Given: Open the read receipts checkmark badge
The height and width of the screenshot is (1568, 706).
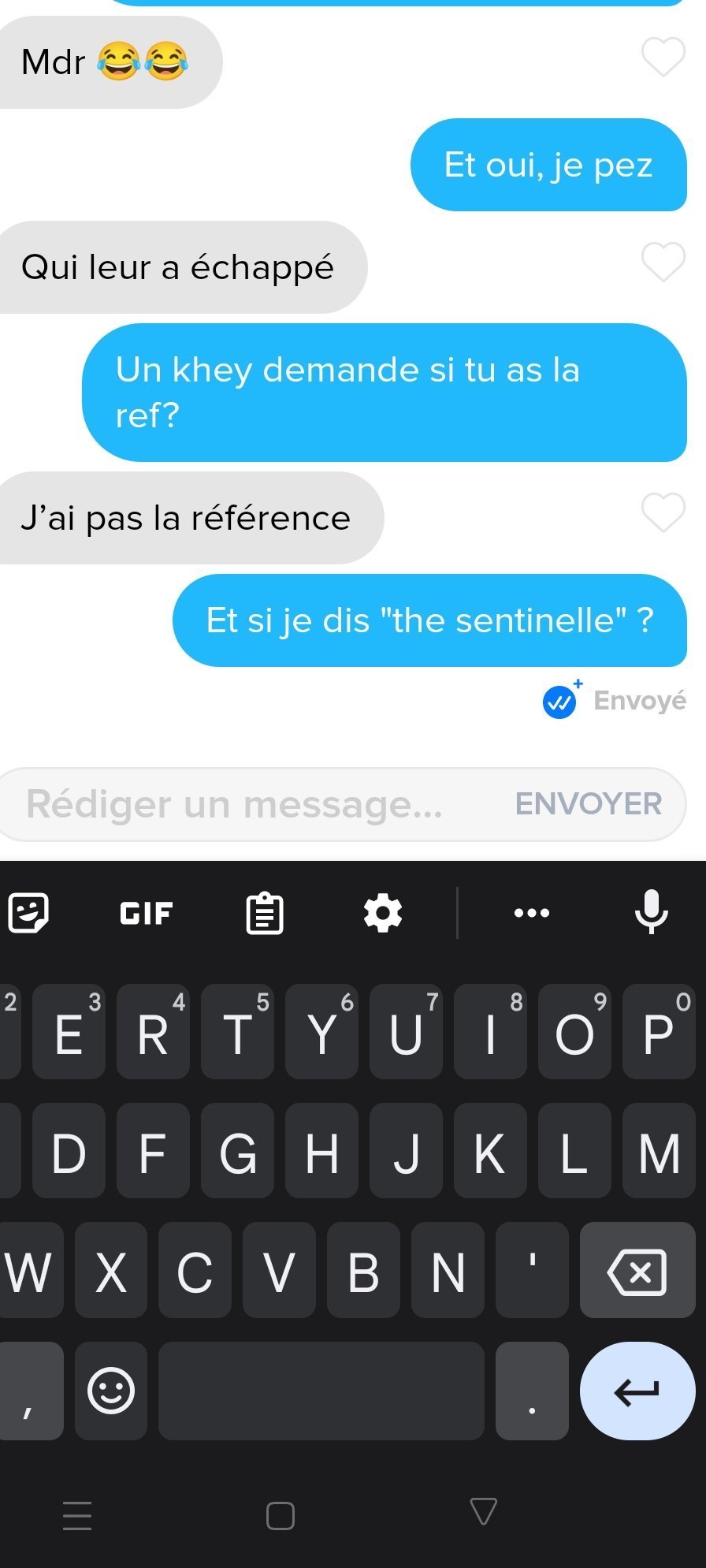Looking at the screenshot, I should coord(560,701).
